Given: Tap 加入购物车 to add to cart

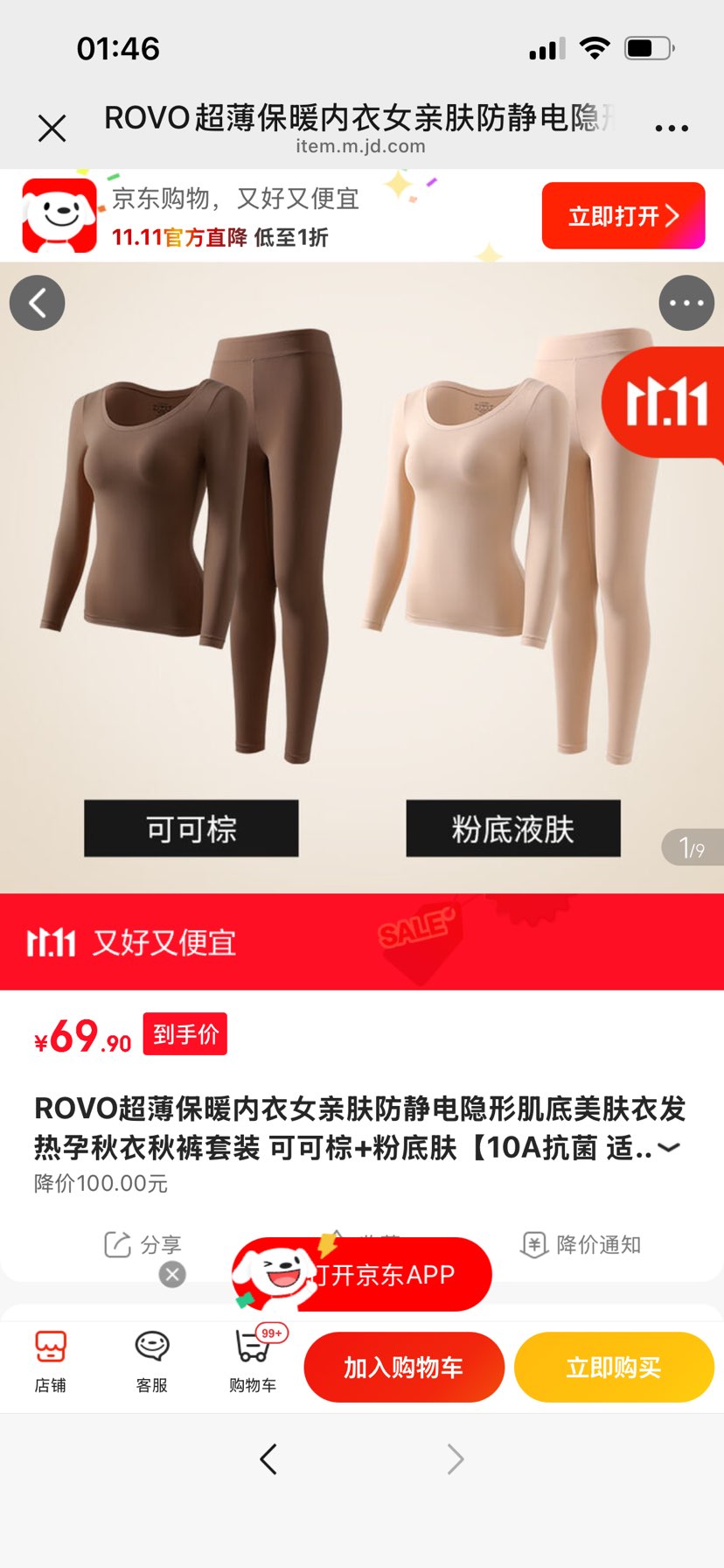Looking at the screenshot, I should coord(404,1366).
